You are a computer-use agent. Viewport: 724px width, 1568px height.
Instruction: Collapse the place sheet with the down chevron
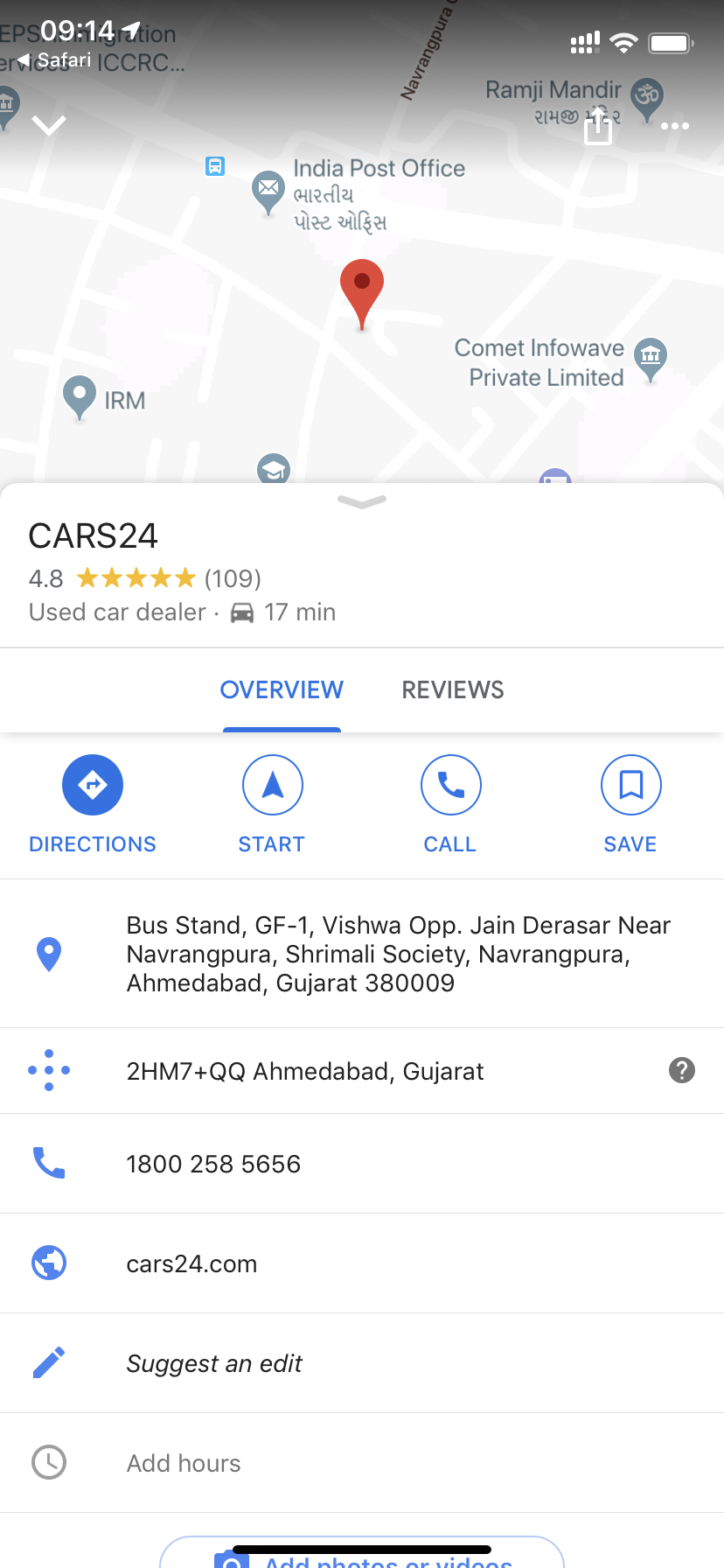click(49, 125)
